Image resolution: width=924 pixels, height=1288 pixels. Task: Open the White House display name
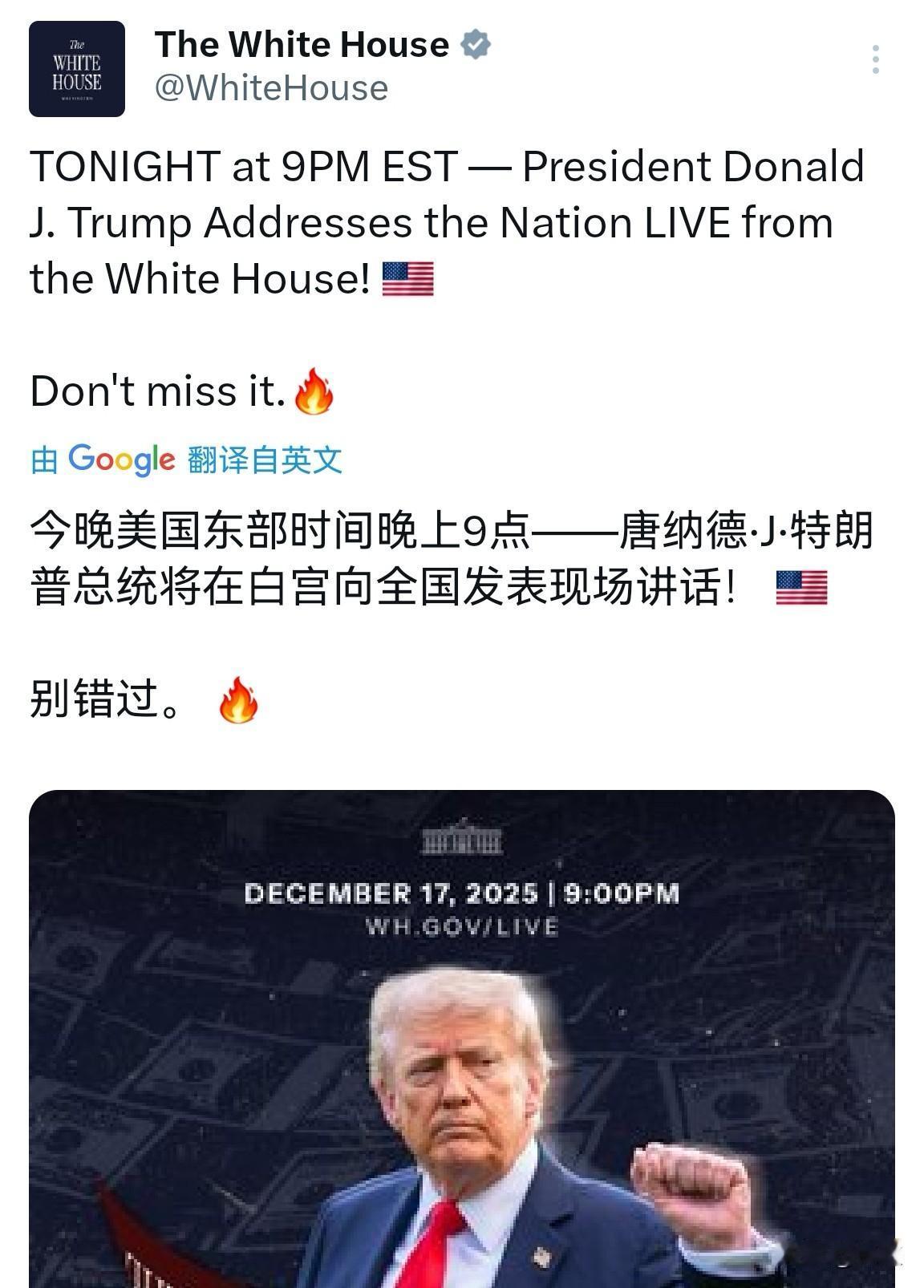(x=301, y=43)
